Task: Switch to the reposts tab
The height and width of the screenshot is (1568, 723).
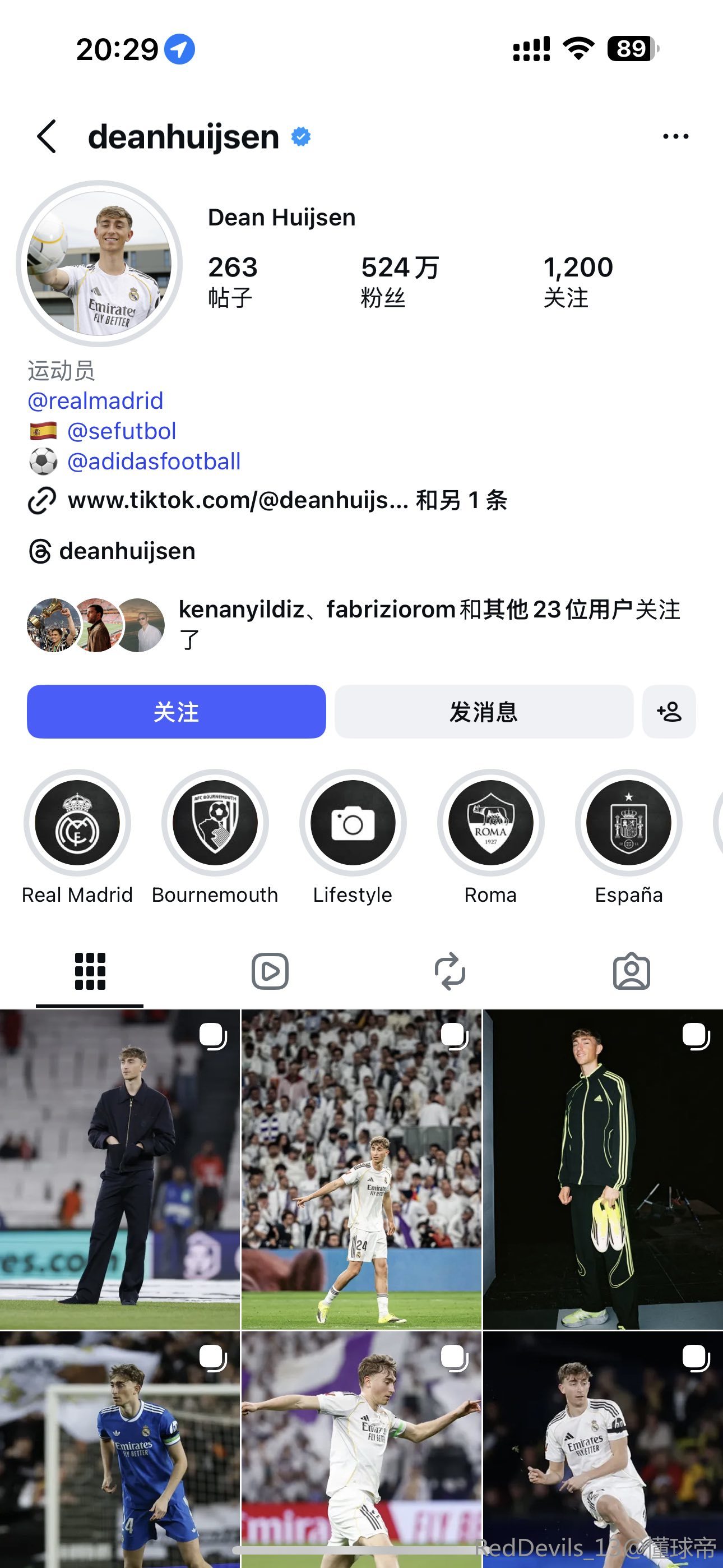Action: coord(451,971)
